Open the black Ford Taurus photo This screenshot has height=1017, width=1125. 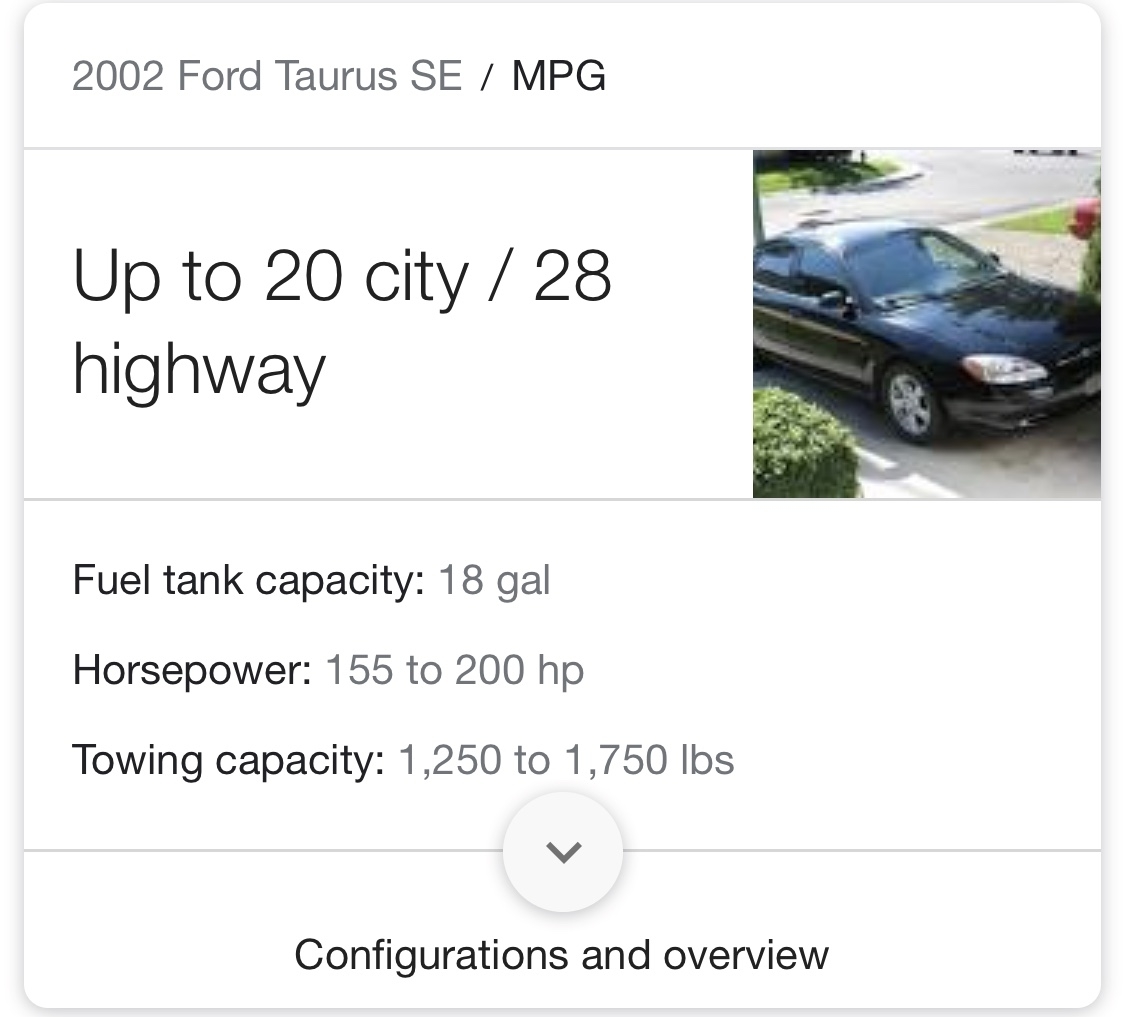[926, 323]
